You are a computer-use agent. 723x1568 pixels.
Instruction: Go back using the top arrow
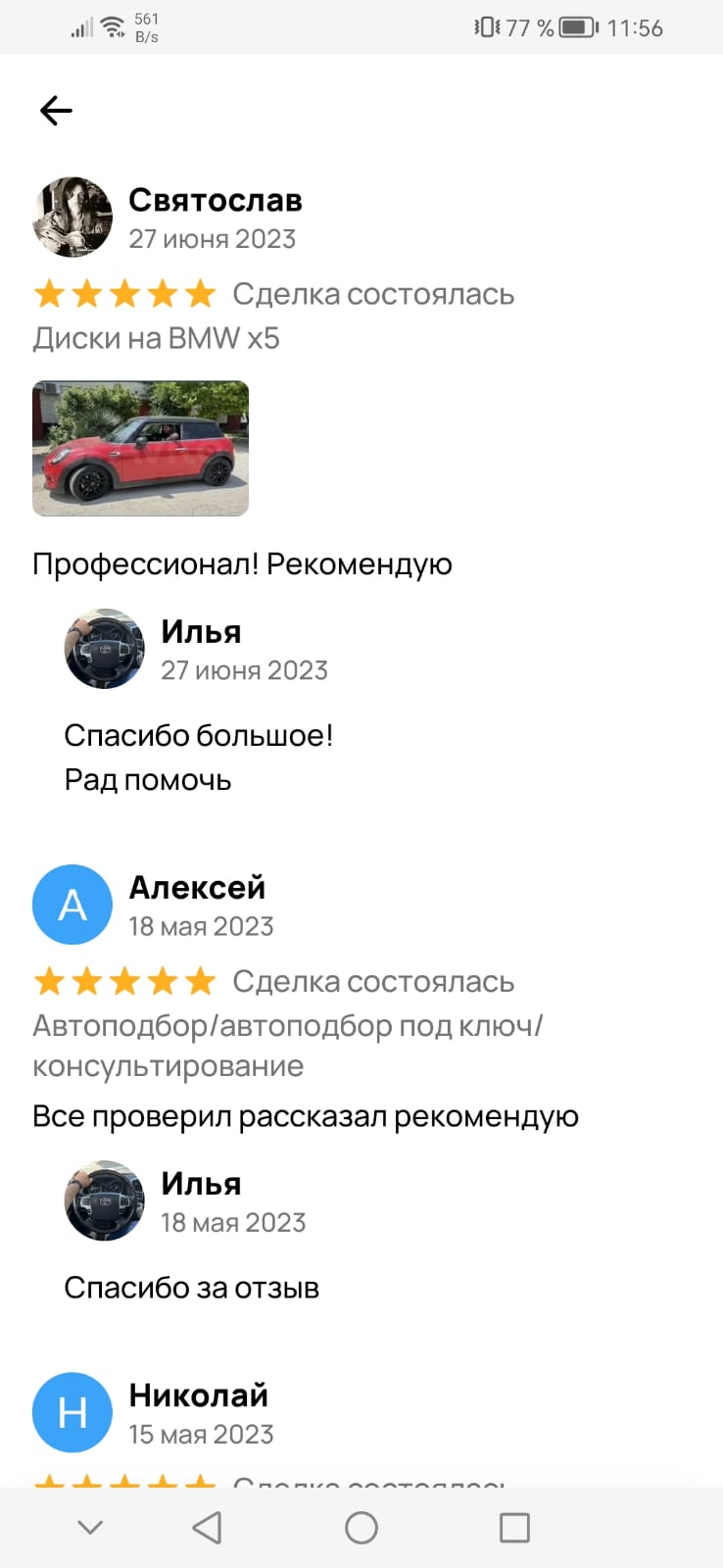point(56,111)
